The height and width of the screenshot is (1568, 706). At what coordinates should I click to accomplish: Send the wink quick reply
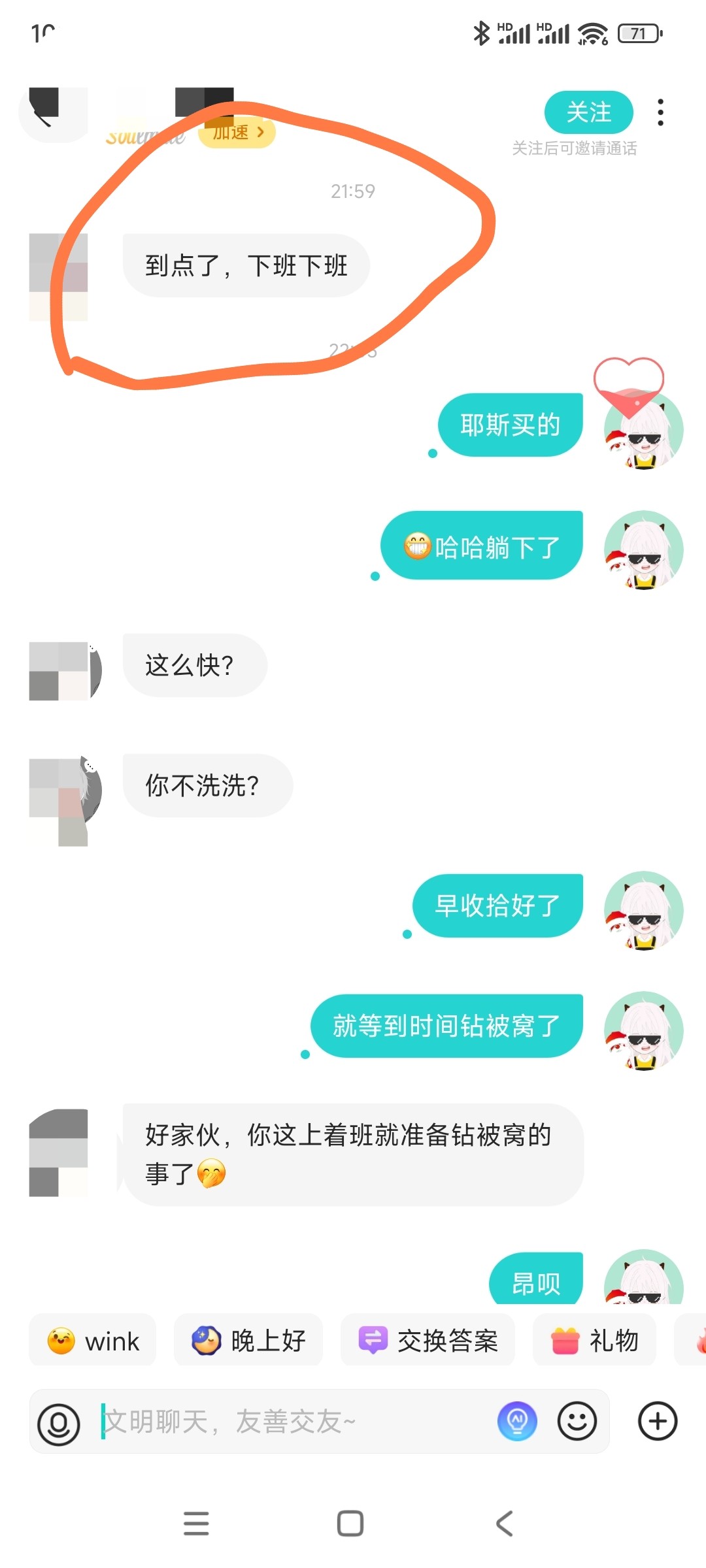coord(92,1341)
